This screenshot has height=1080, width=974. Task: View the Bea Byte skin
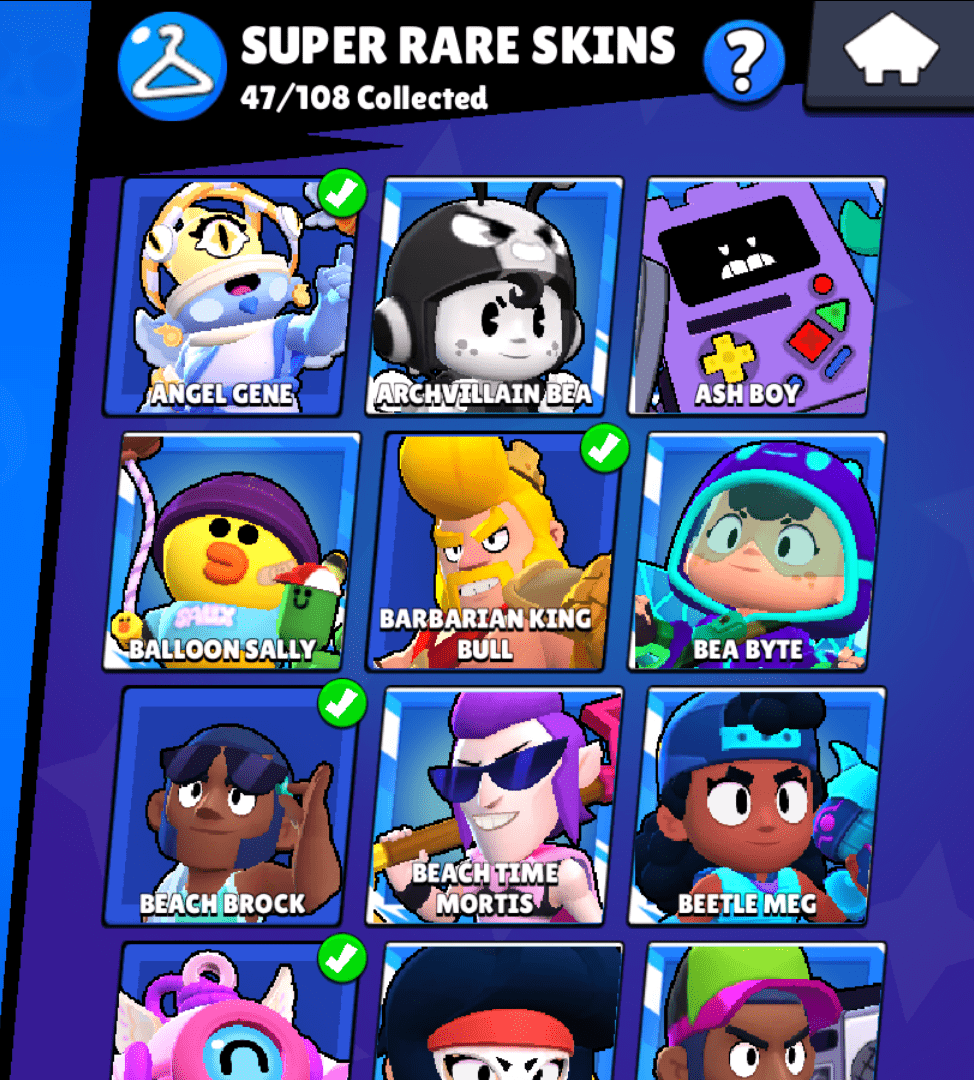pyautogui.click(x=757, y=552)
